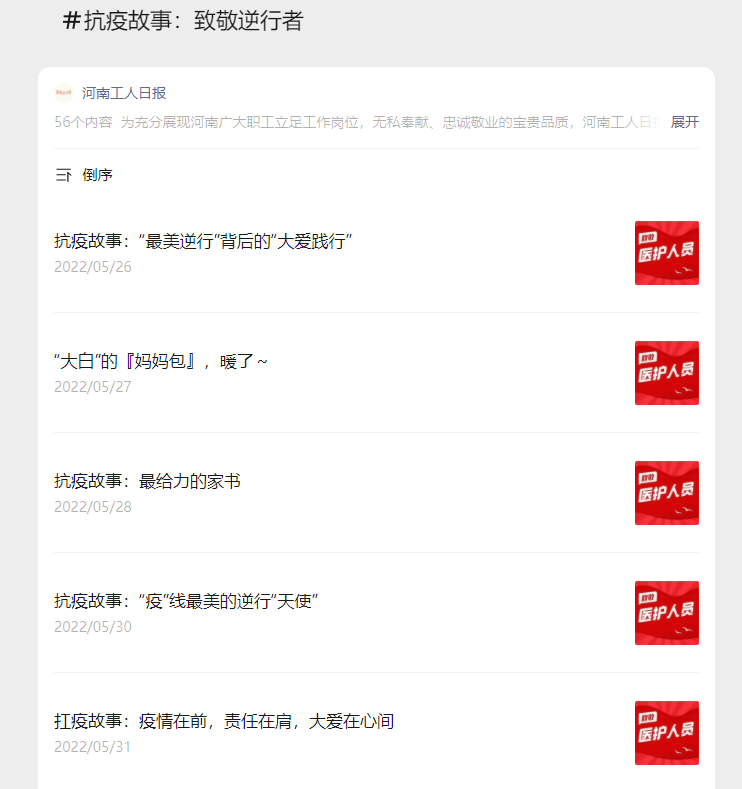Expand the topic description with 展开
This screenshot has height=789, width=742.
(x=684, y=122)
